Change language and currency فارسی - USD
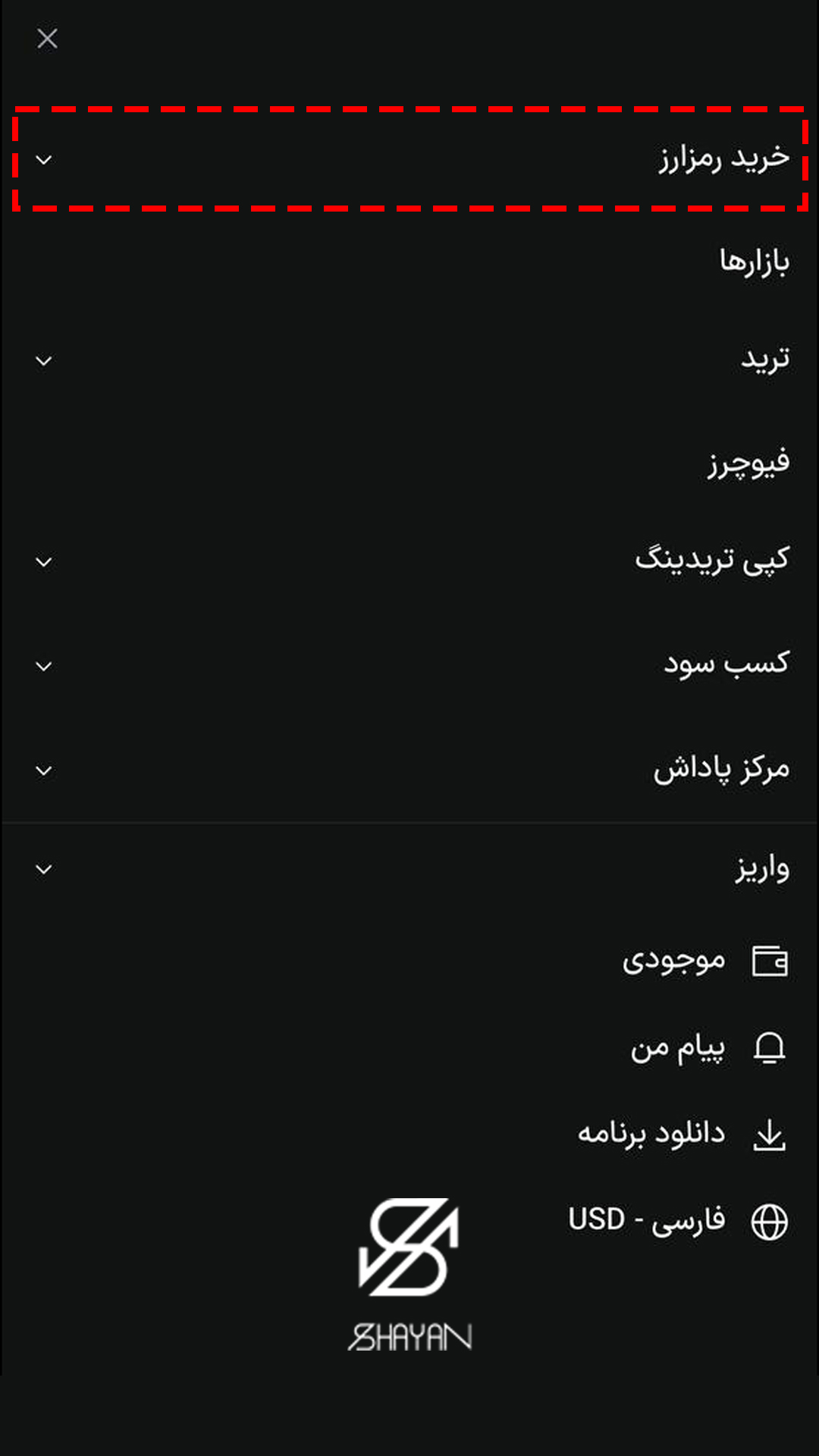This screenshot has width=819, height=1456. pyautogui.click(x=679, y=1221)
